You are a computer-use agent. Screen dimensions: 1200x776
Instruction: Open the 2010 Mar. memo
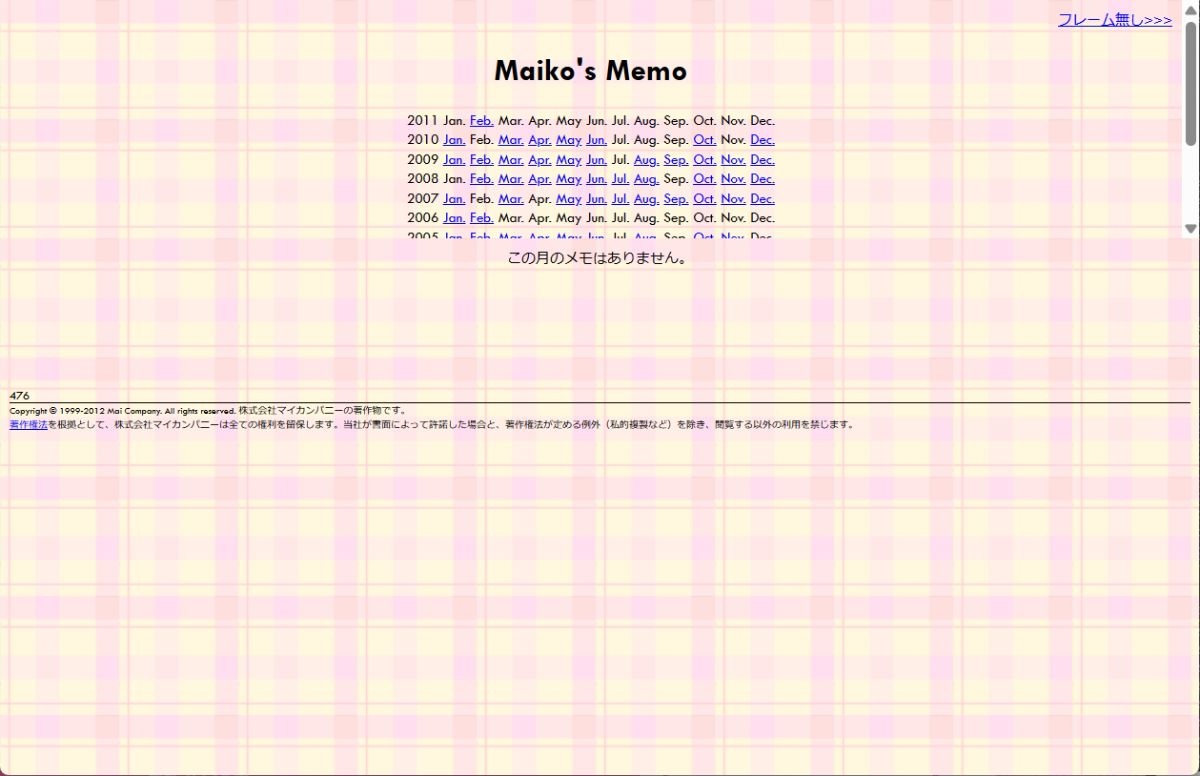tap(511, 140)
